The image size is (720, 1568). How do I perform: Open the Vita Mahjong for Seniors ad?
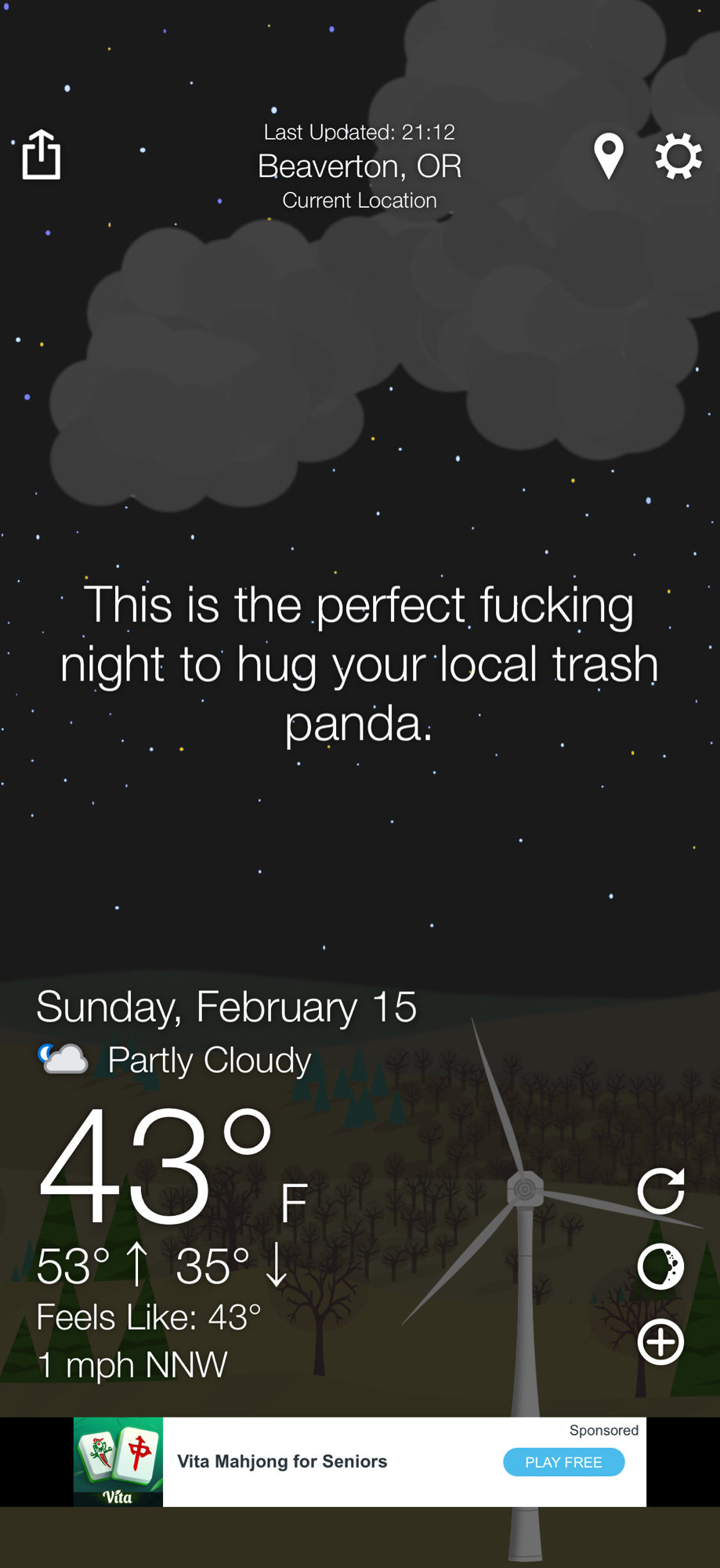tap(282, 1462)
